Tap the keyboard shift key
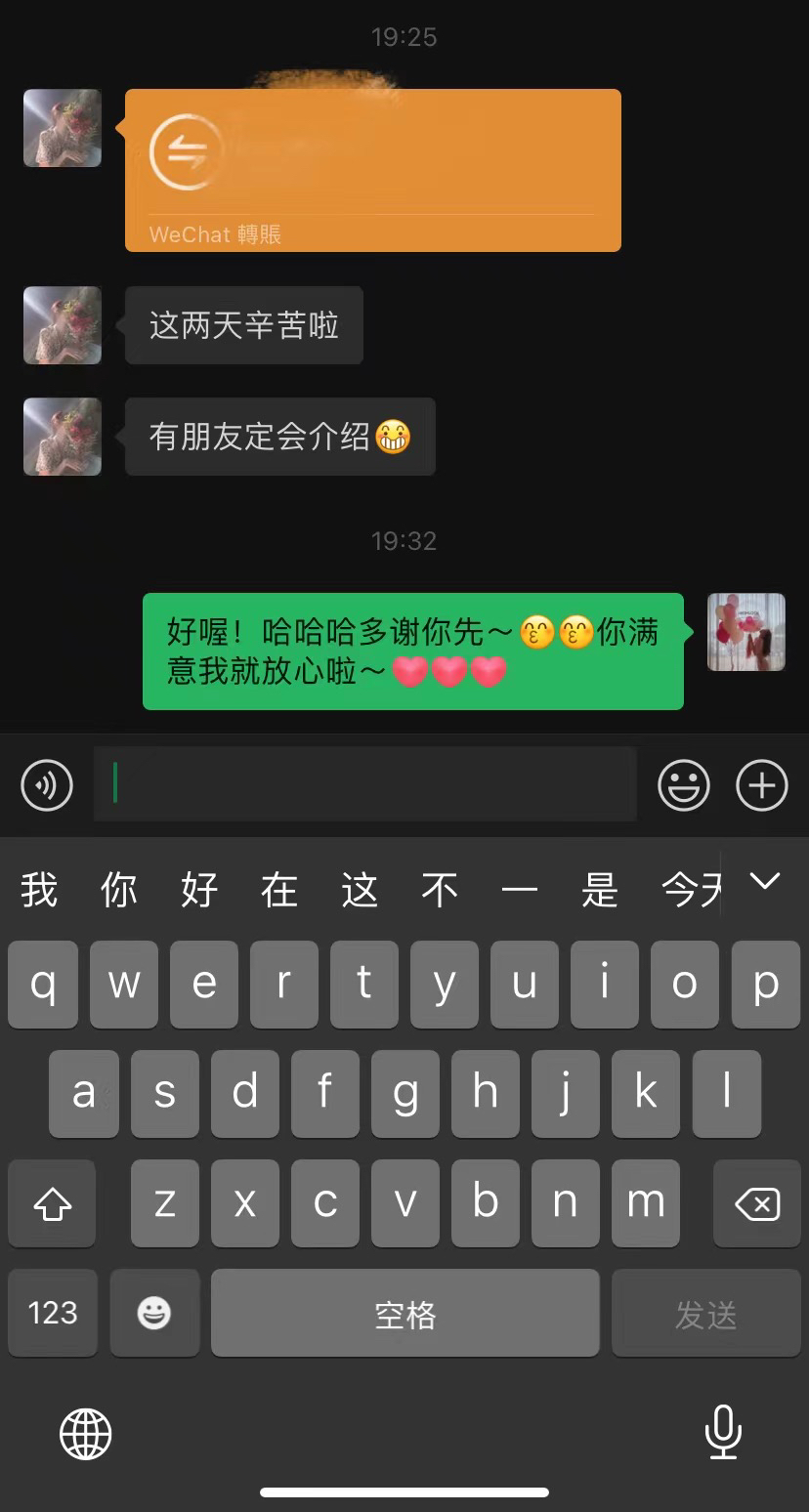 pos(52,1203)
